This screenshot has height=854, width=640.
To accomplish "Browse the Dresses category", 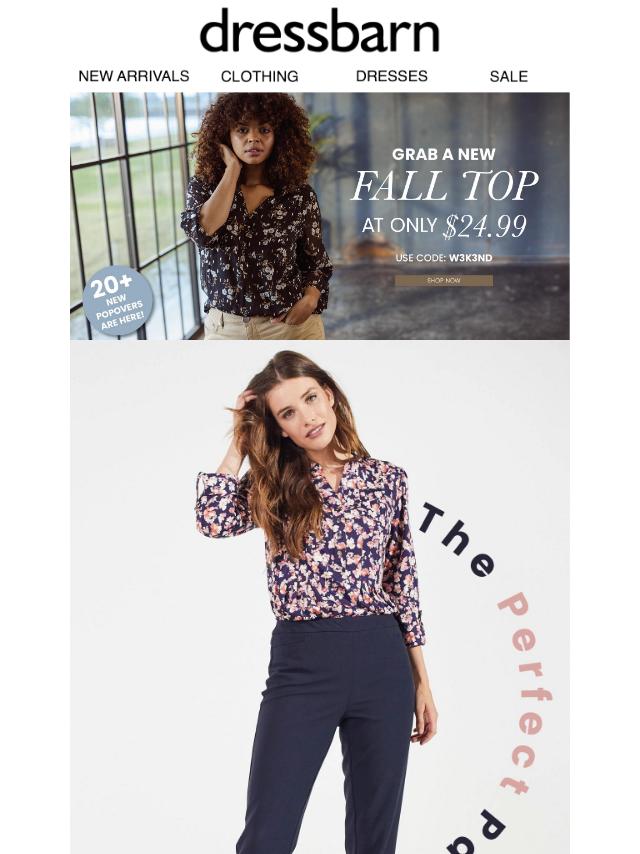I will (x=391, y=76).
